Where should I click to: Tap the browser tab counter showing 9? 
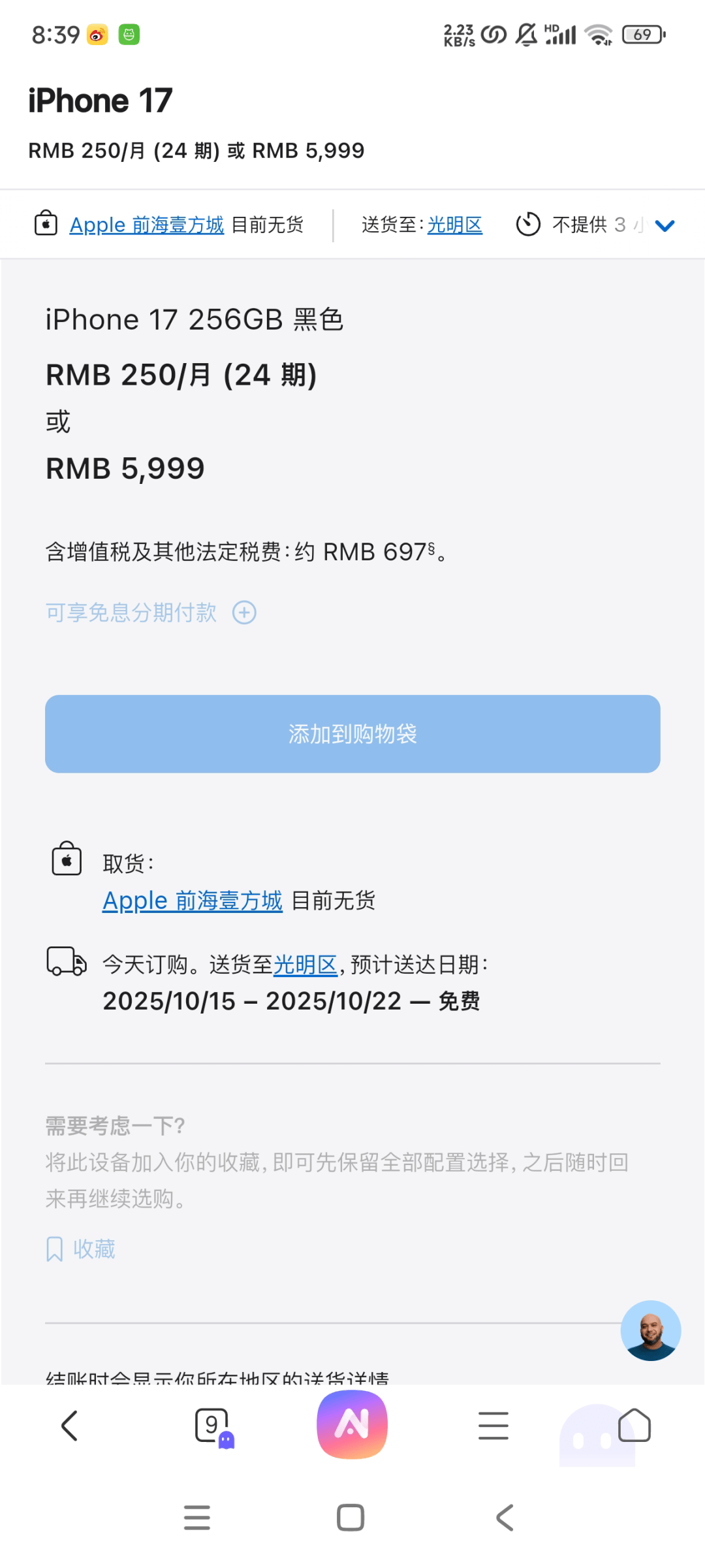click(210, 1426)
